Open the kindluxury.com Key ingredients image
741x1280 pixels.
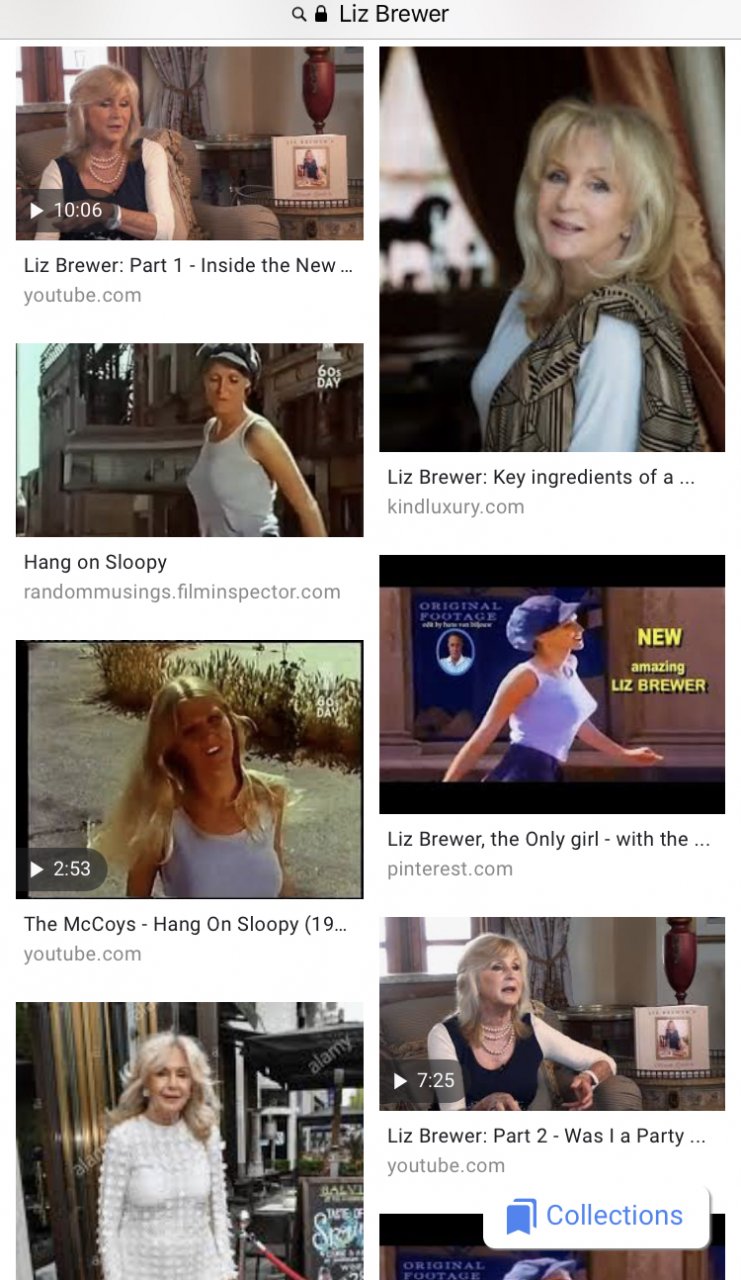coord(552,249)
